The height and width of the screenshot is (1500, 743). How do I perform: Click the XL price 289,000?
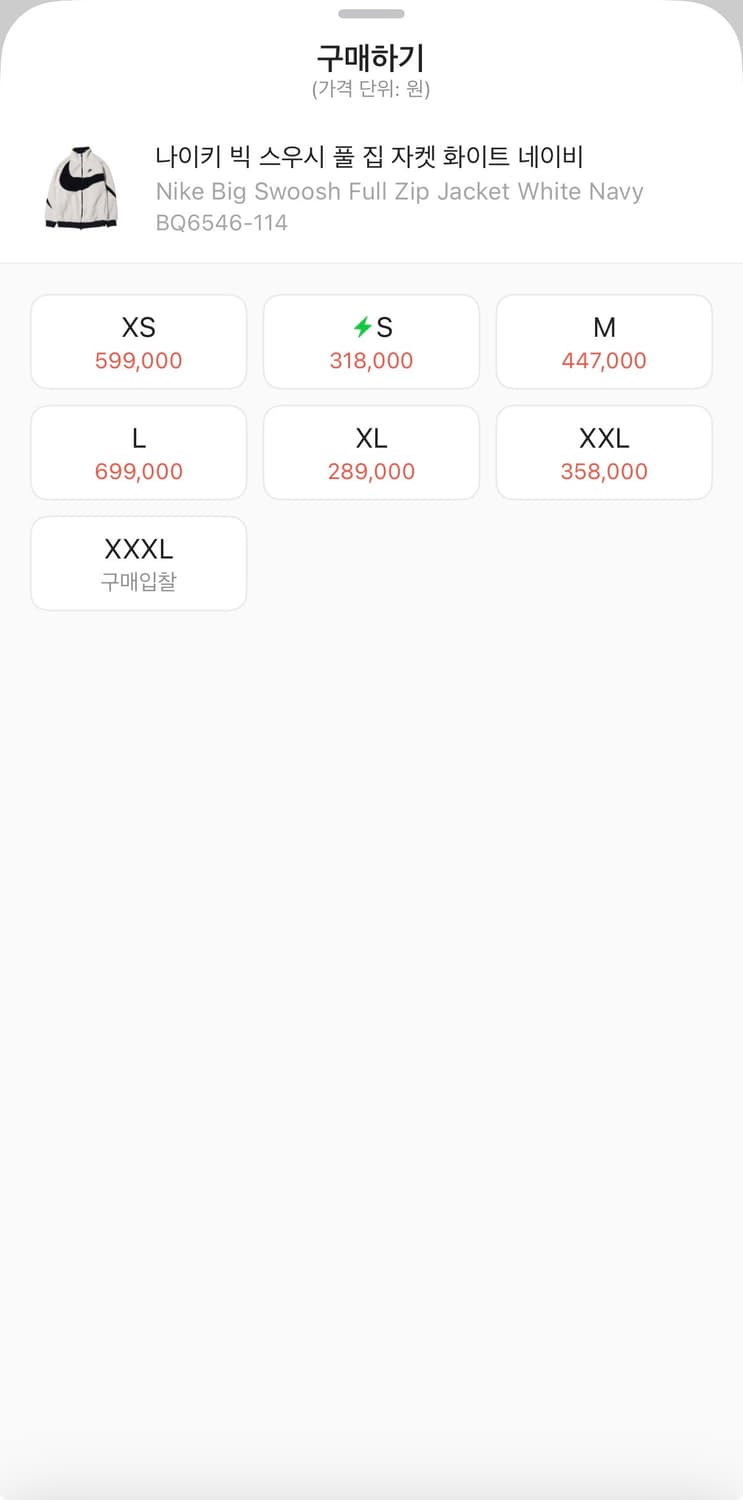coord(371,471)
